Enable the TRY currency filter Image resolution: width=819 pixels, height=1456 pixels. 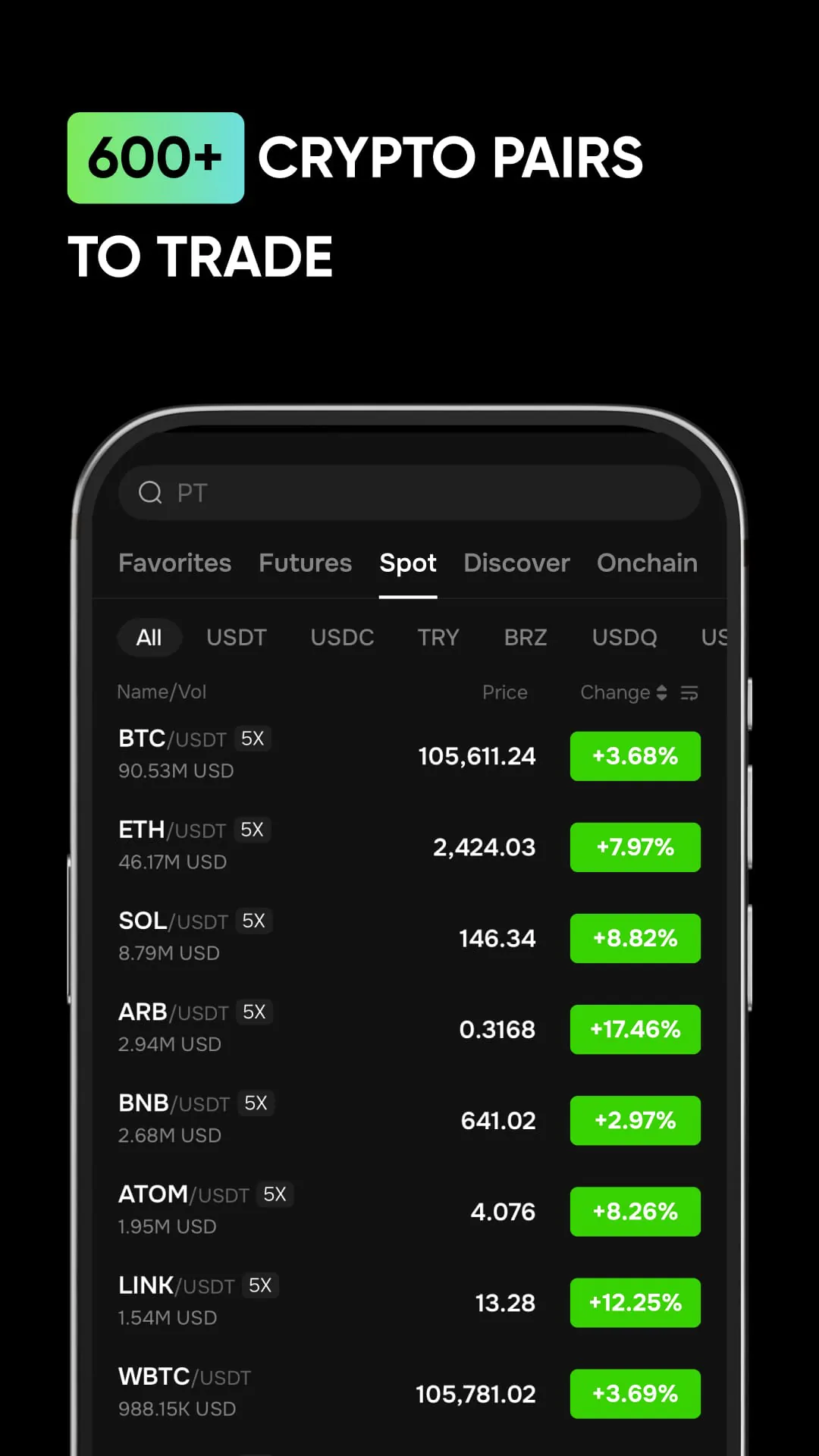(x=438, y=637)
